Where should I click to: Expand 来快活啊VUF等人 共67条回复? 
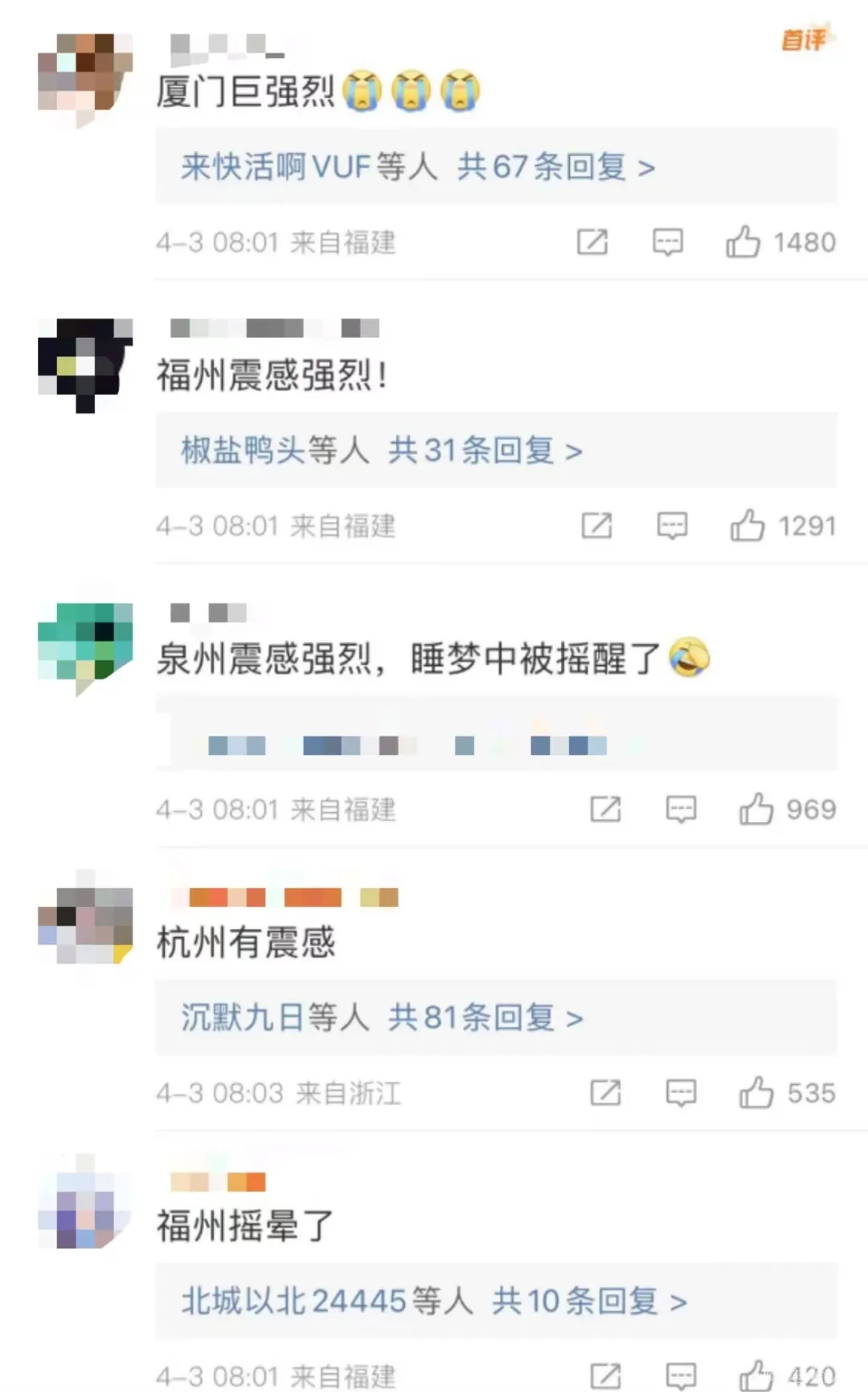[x=418, y=167]
